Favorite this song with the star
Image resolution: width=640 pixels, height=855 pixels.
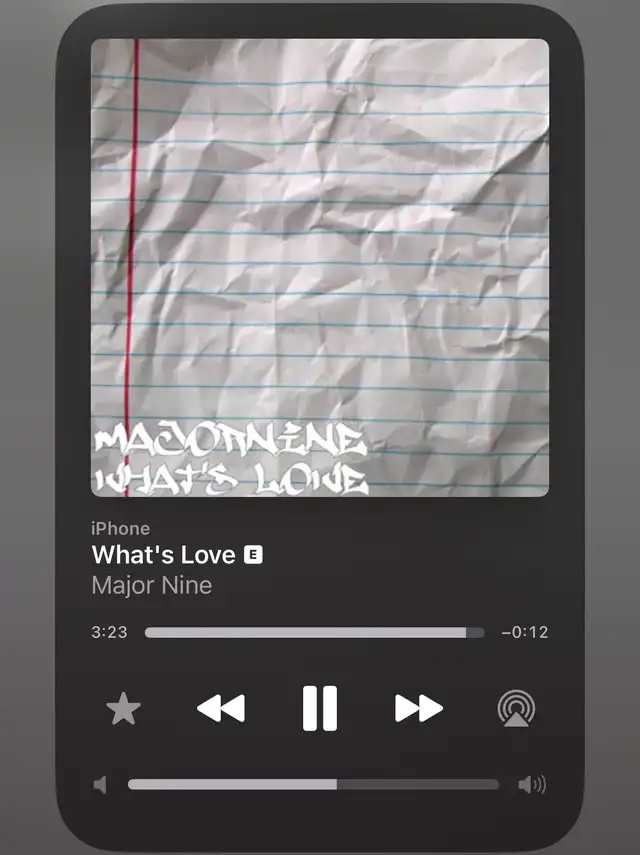click(124, 709)
